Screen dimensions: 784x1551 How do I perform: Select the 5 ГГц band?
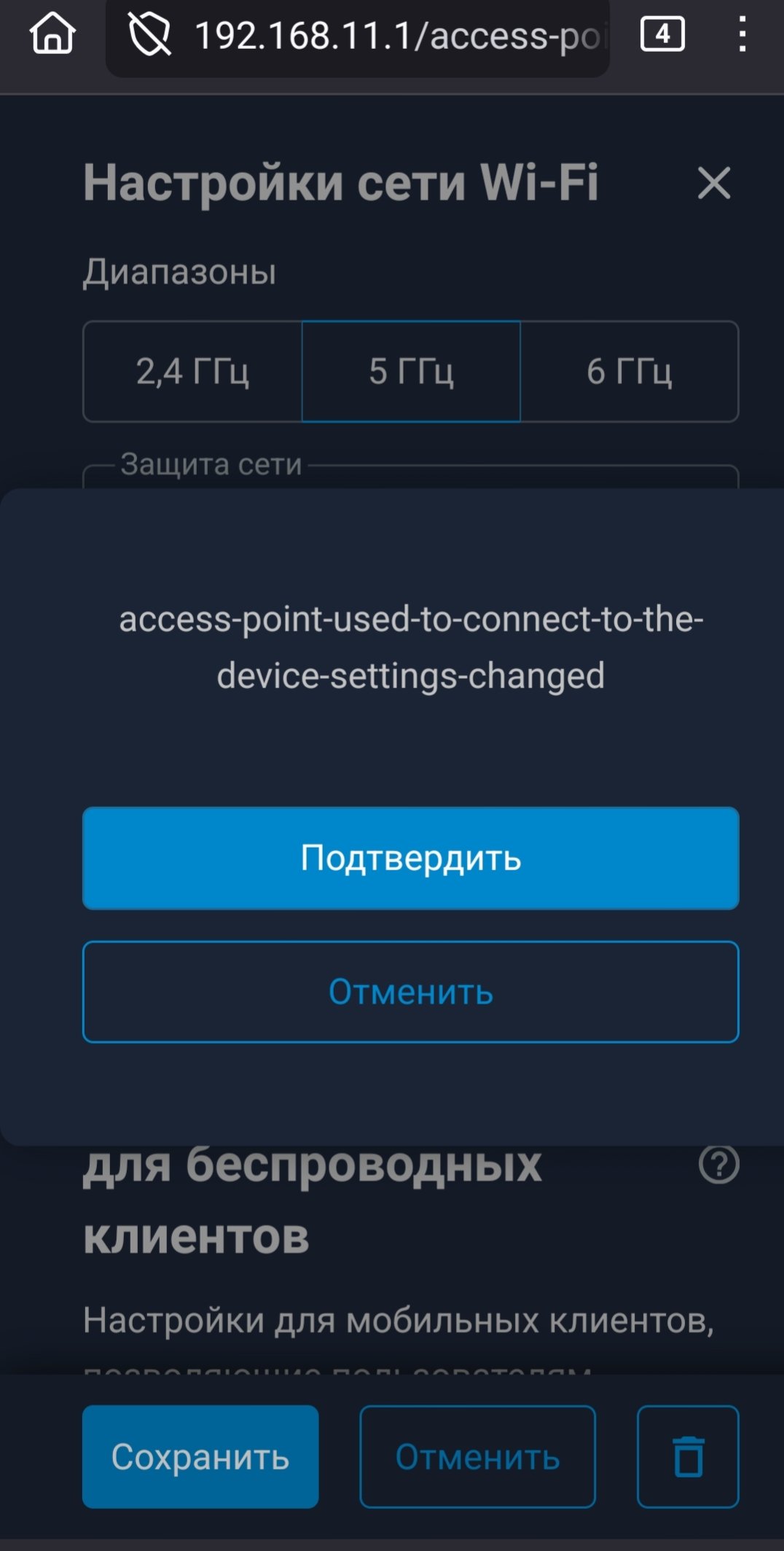(411, 371)
